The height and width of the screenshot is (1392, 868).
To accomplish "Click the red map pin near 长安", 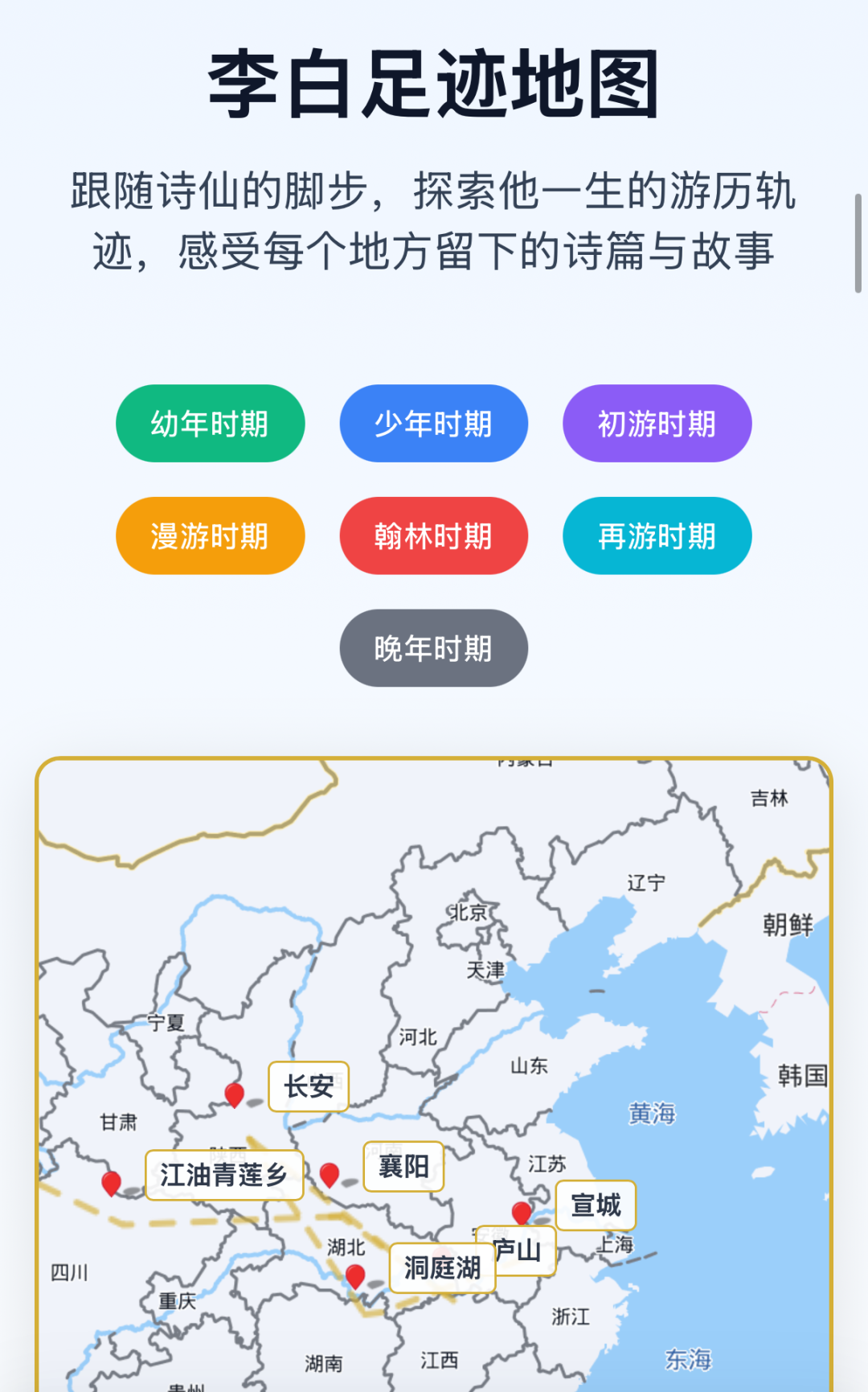I will (233, 1094).
